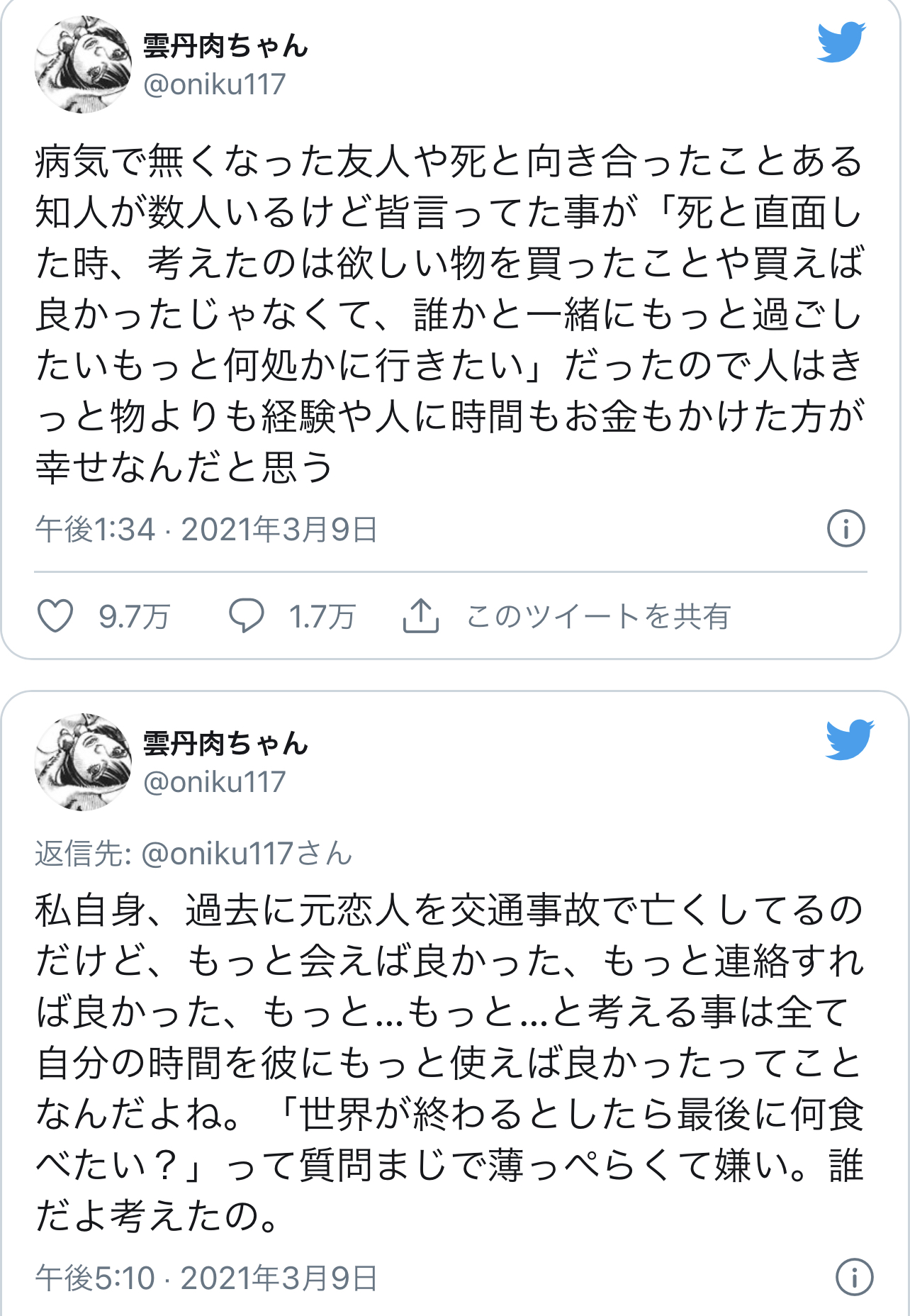Screen dimensions: 910x1316
Task: Open the info icon on the 午後1:34 tweet
Action: coord(846,529)
